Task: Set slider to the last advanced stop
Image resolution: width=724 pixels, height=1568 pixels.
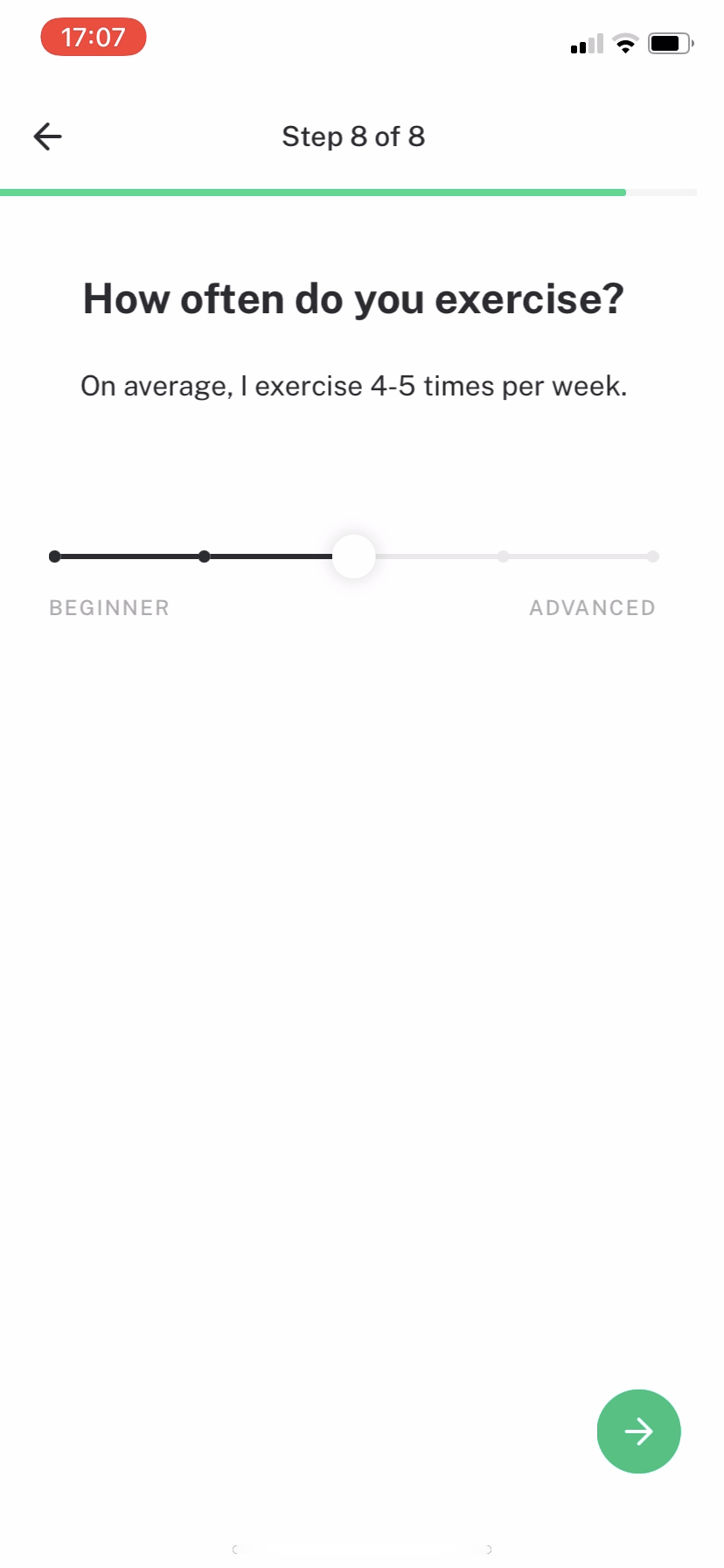Action: [652, 556]
